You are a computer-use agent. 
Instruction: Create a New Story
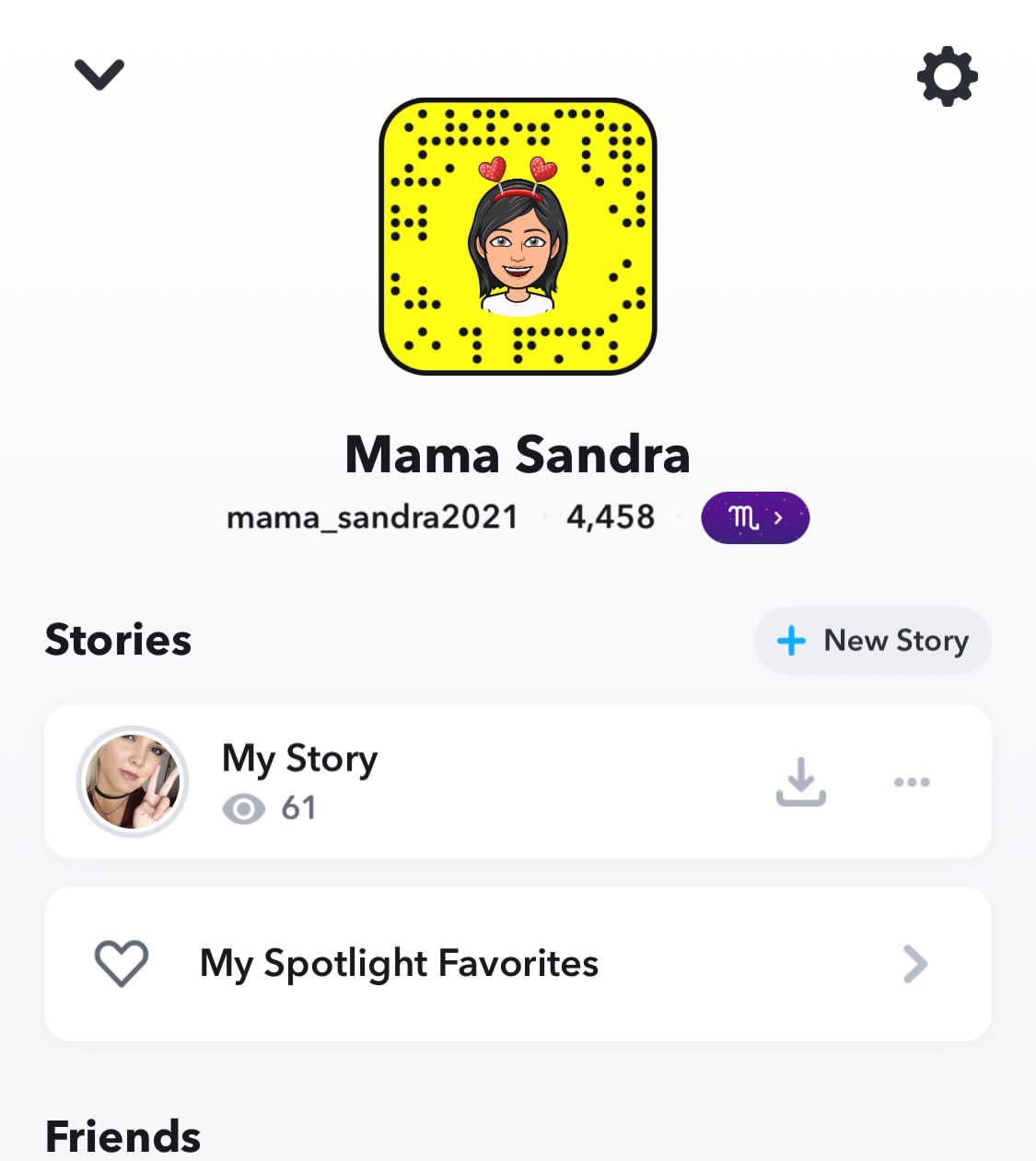tap(872, 641)
